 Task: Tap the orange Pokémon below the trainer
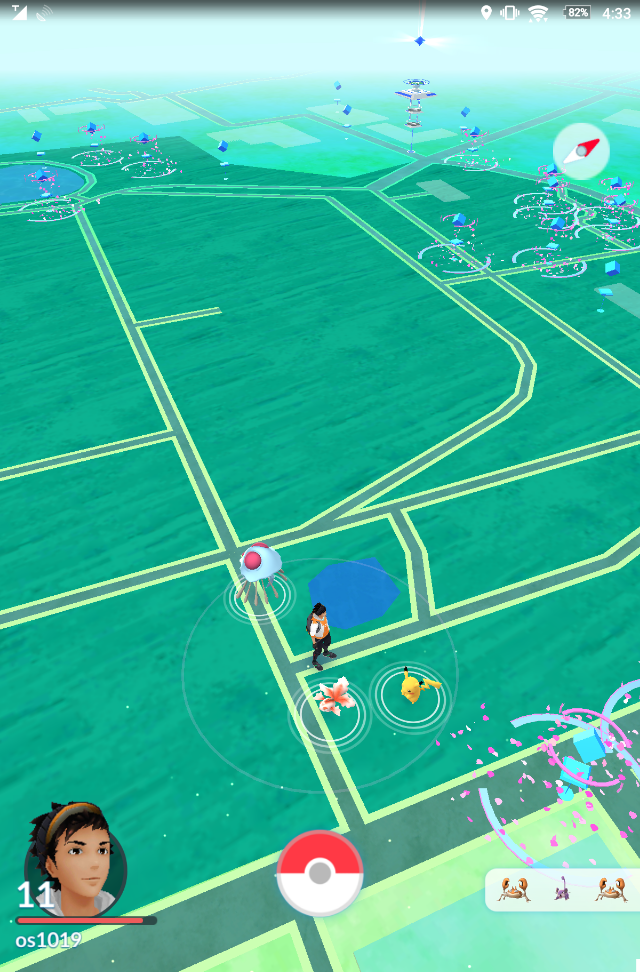pyautogui.click(x=334, y=697)
